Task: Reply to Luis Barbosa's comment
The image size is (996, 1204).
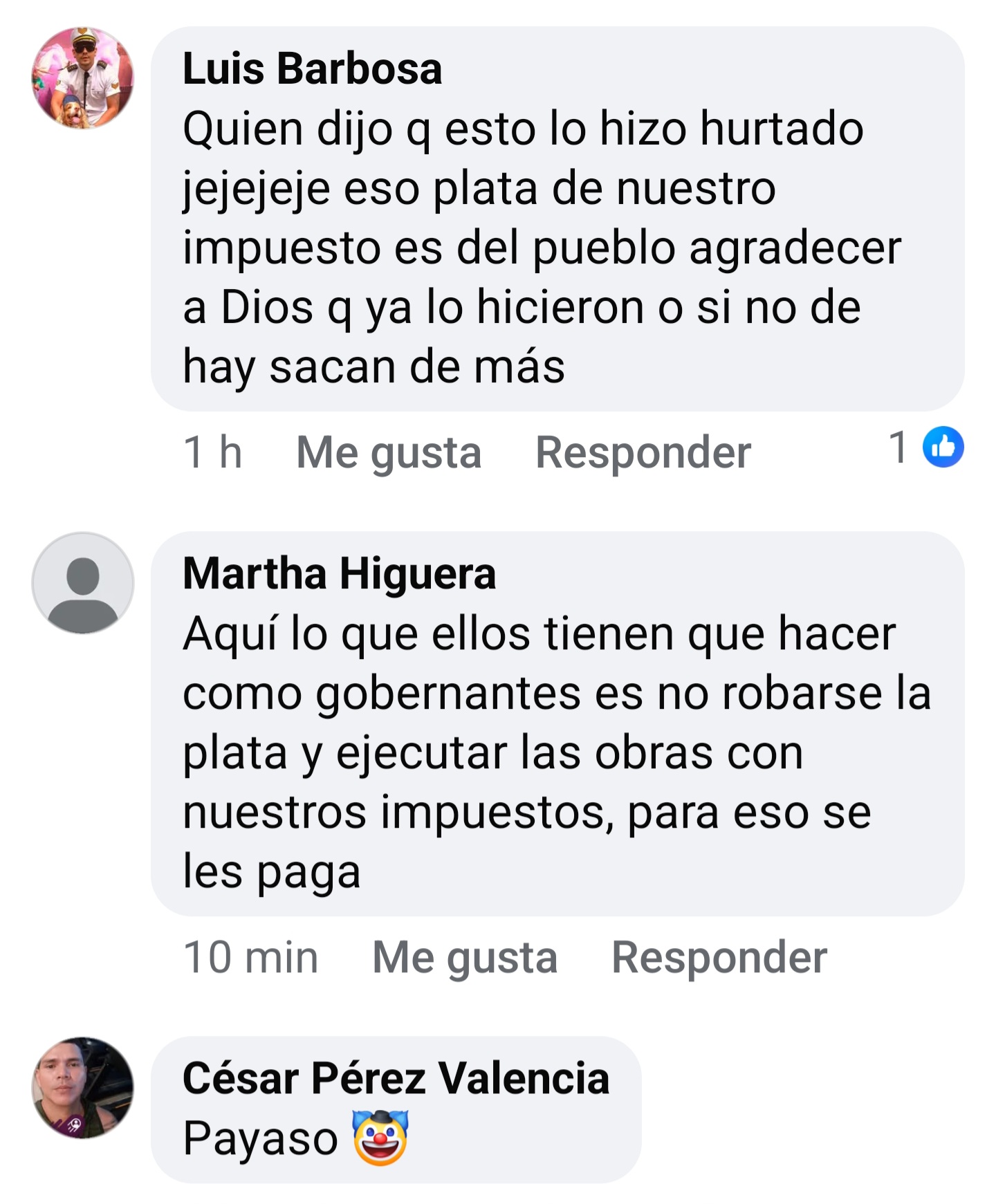Action: tap(643, 453)
